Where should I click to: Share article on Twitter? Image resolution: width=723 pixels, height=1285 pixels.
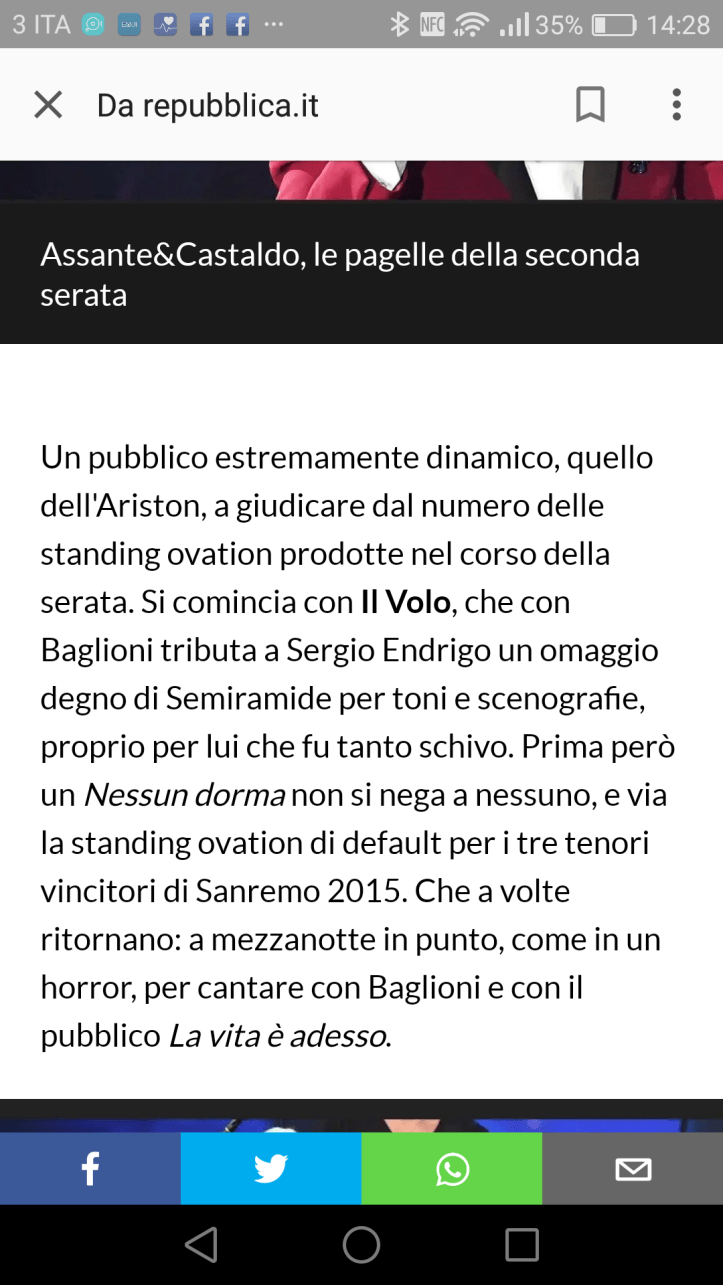[271, 1168]
